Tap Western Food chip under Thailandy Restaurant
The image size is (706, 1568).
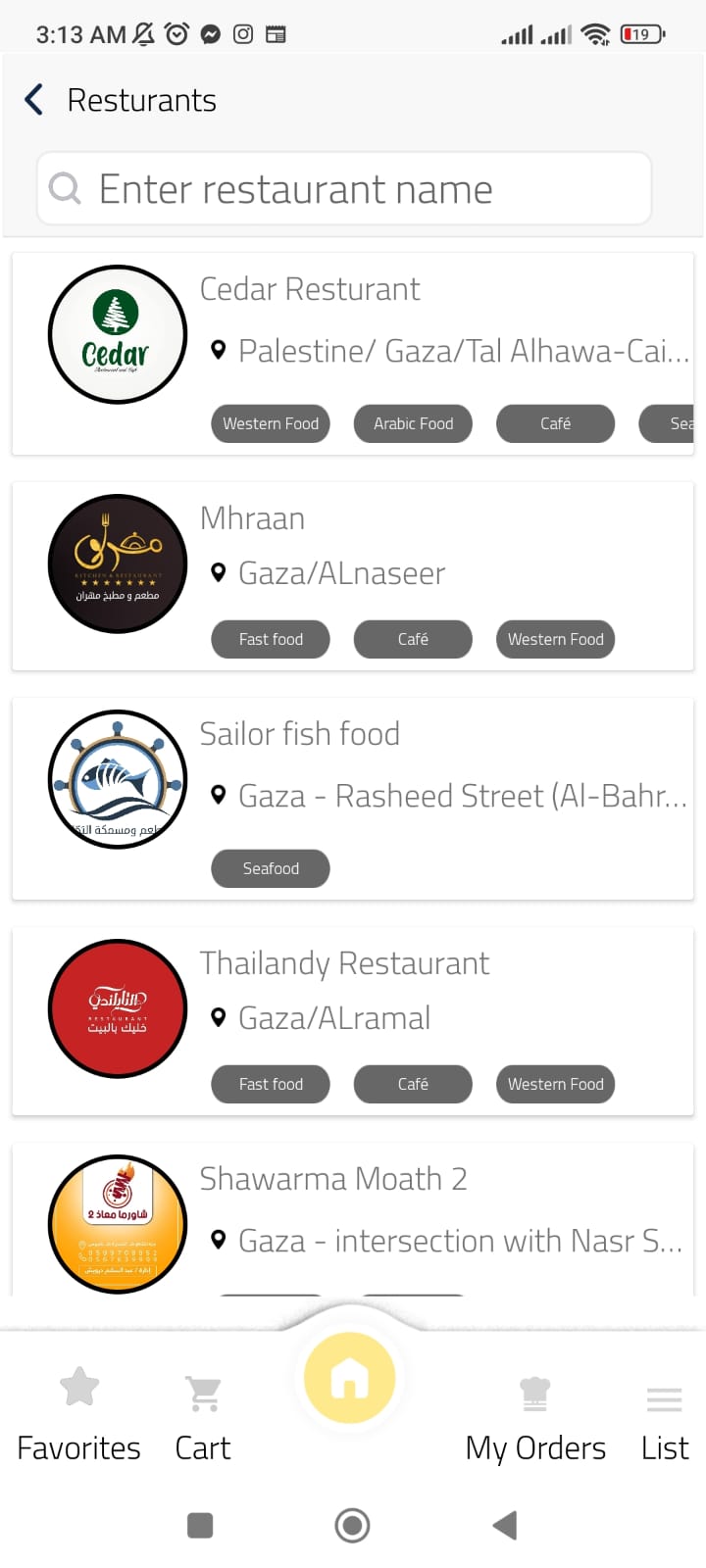pyautogui.click(x=555, y=1084)
